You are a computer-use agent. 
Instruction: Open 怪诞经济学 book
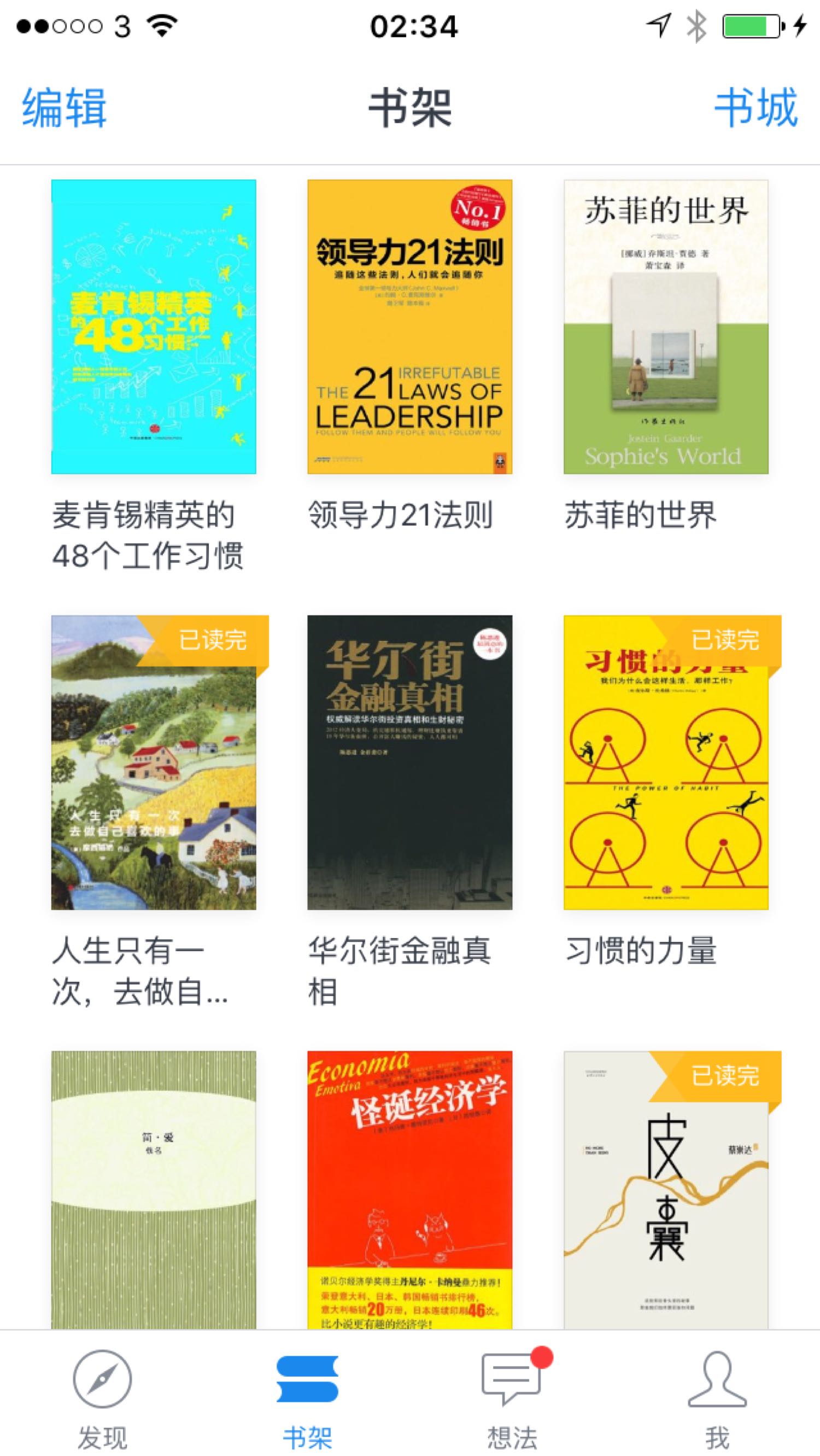(x=409, y=1190)
